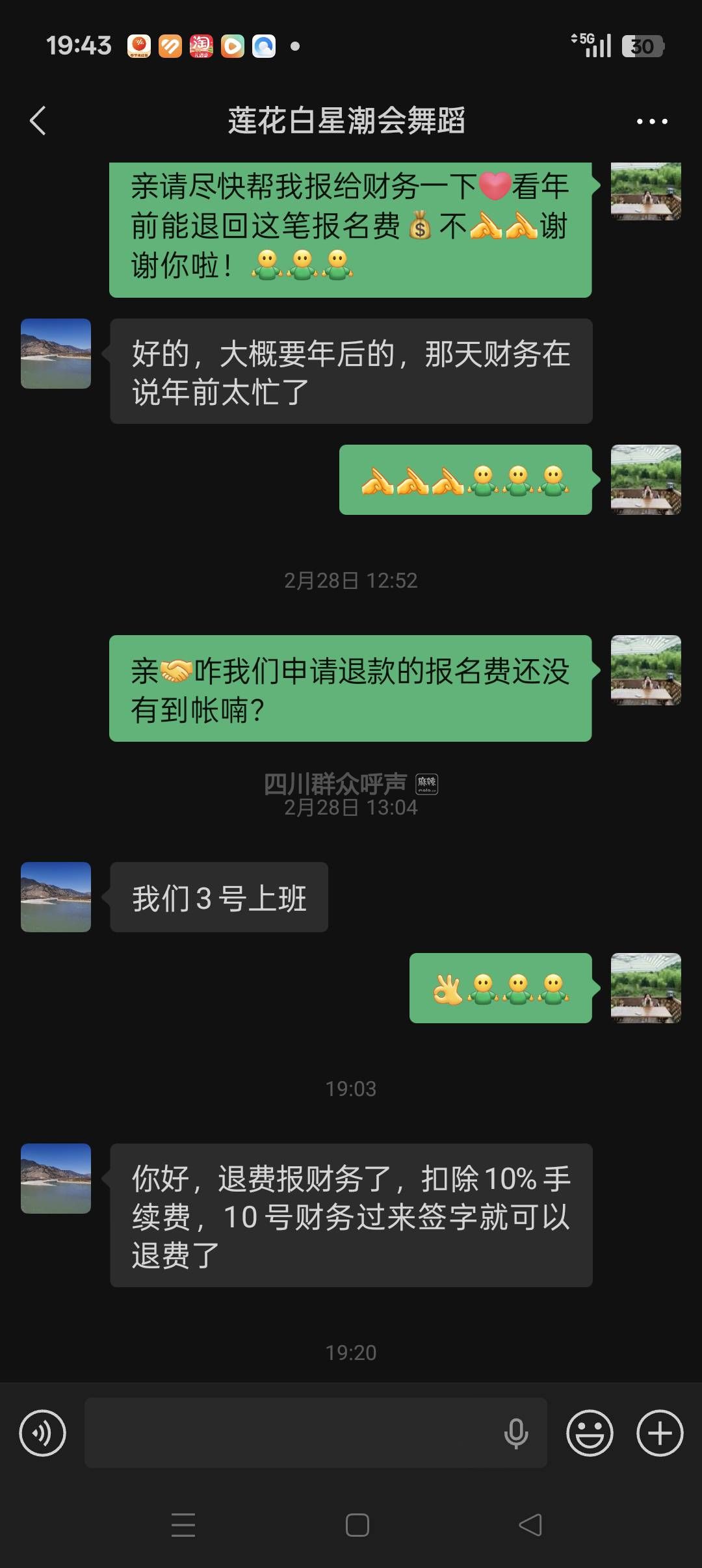Image resolution: width=702 pixels, height=1568 pixels.
Task: Switch to voice message mode
Action: pos(43,1433)
